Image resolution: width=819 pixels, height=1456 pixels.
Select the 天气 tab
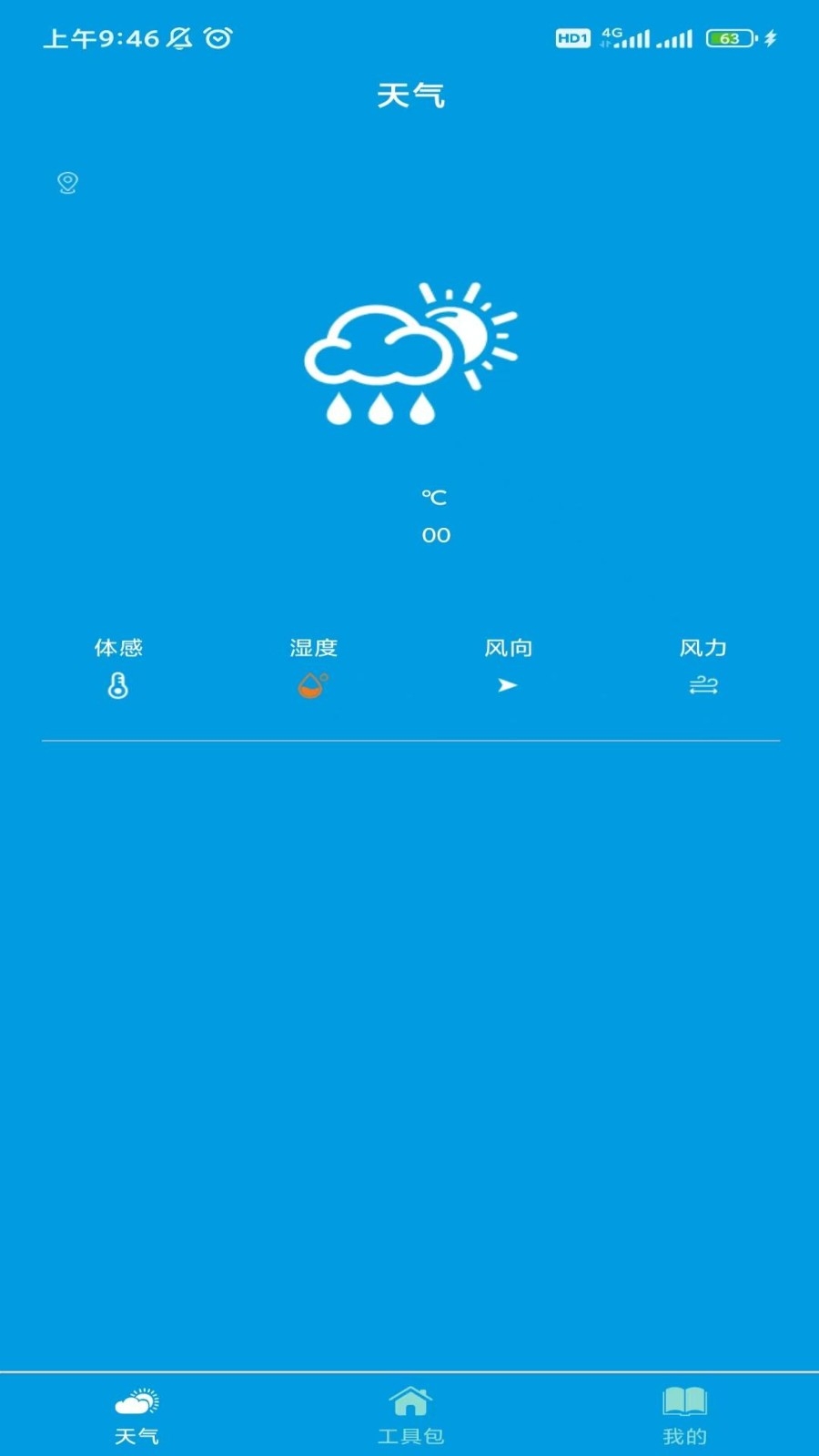point(136,1415)
